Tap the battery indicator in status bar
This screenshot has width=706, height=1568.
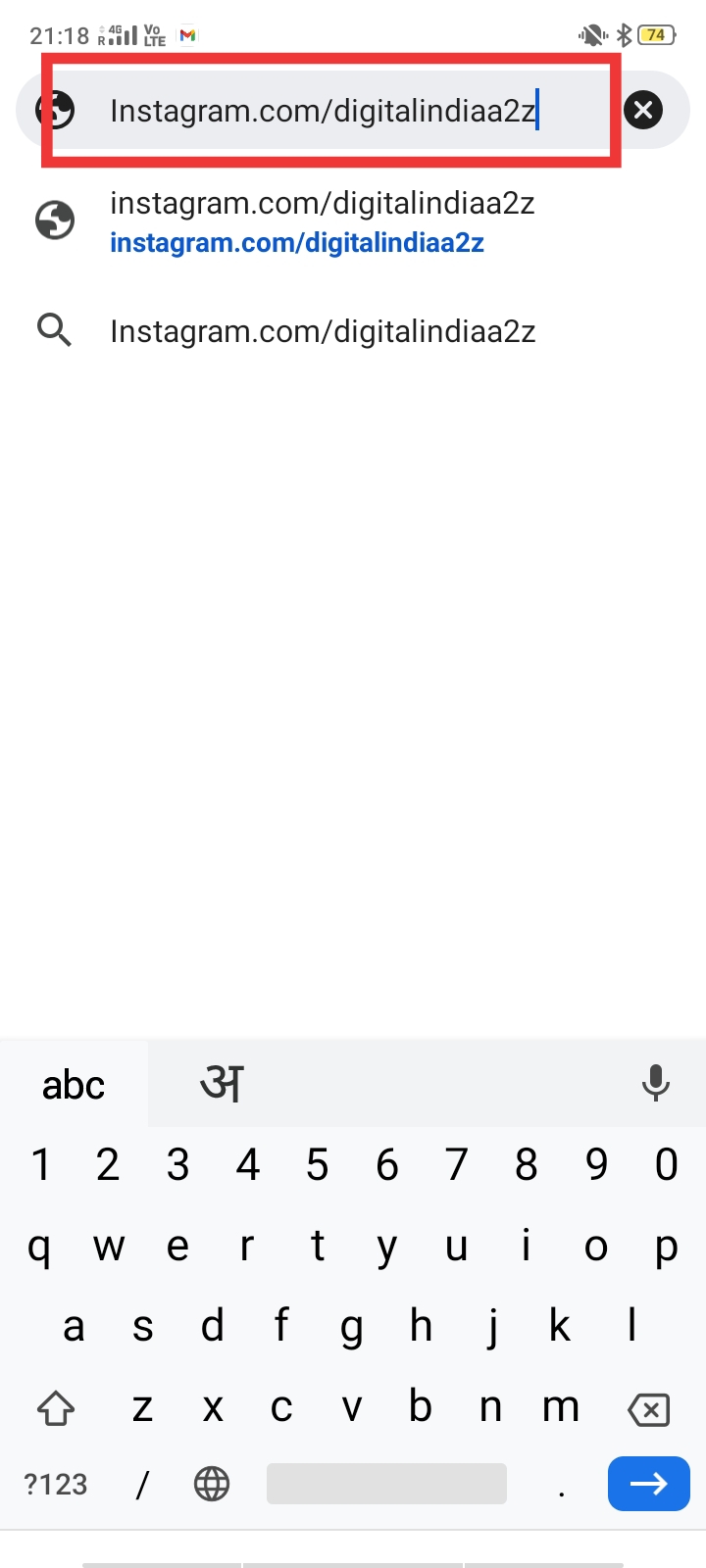(655, 34)
